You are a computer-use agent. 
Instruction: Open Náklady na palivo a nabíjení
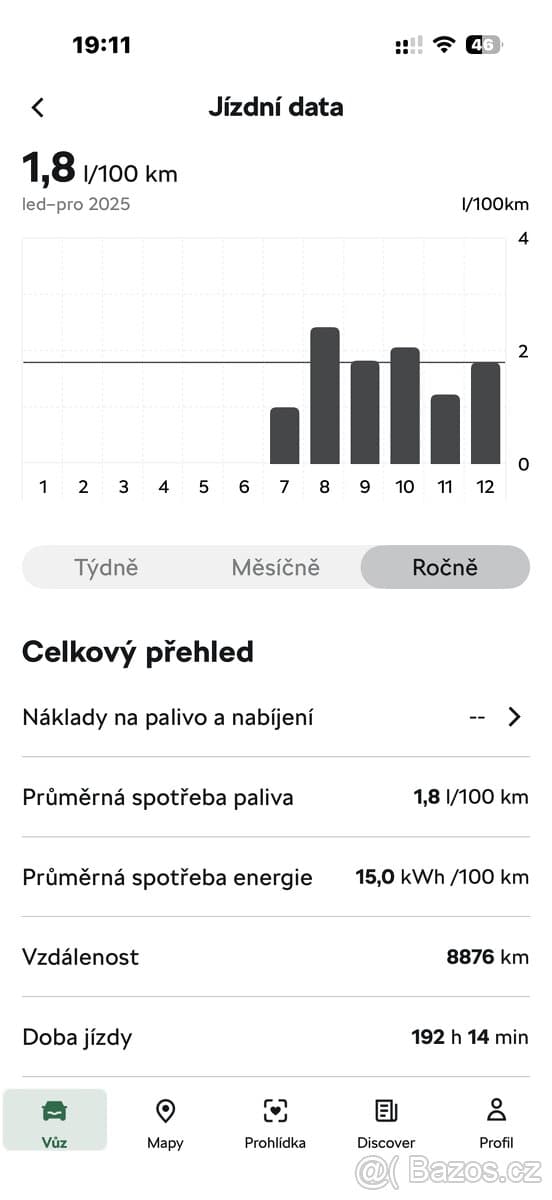point(276,717)
